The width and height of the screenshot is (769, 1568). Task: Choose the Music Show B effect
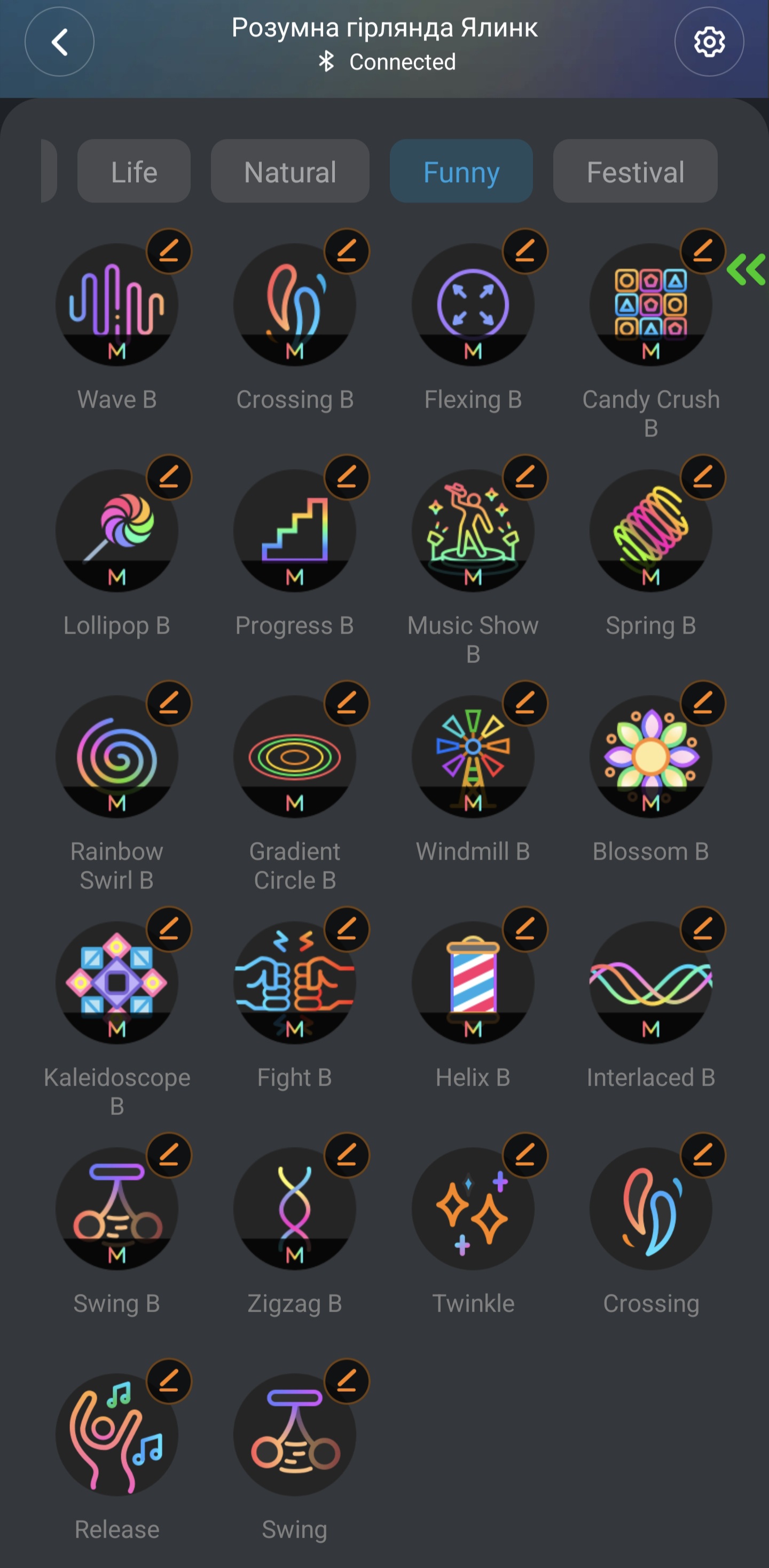[x=473, y=531]
